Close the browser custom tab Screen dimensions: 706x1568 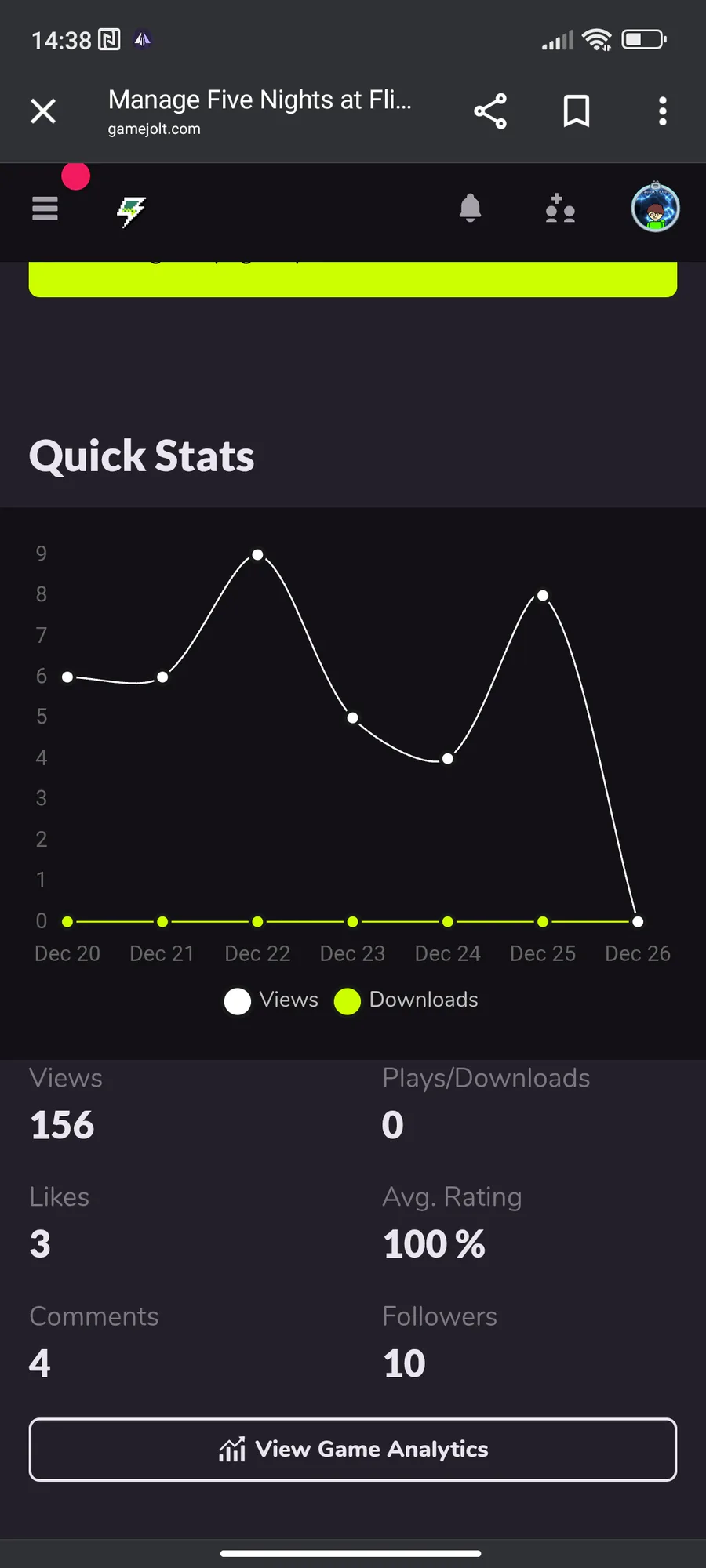click(x=43, y=111)
